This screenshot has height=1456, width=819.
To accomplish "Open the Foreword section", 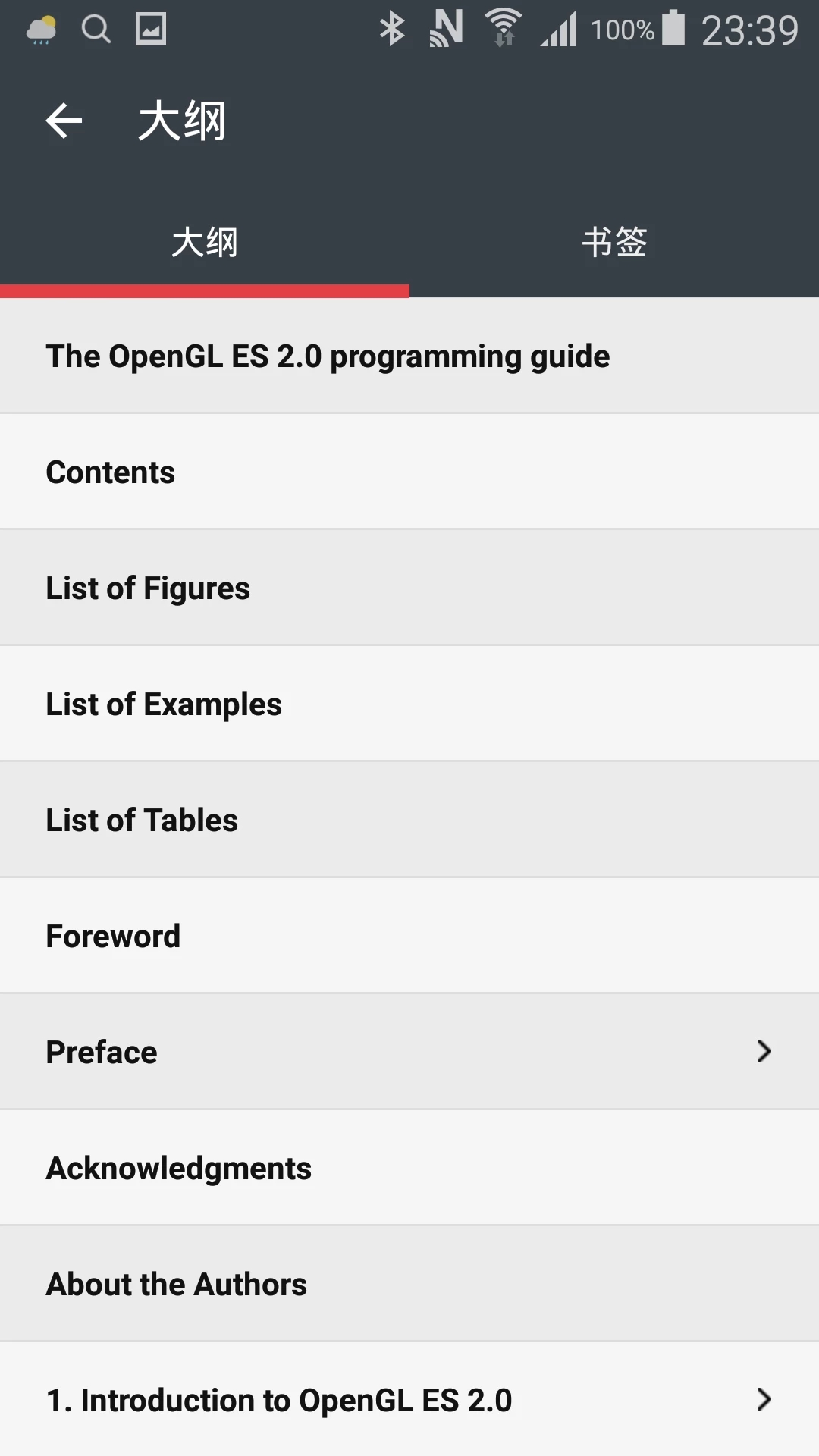I will 409,936.
